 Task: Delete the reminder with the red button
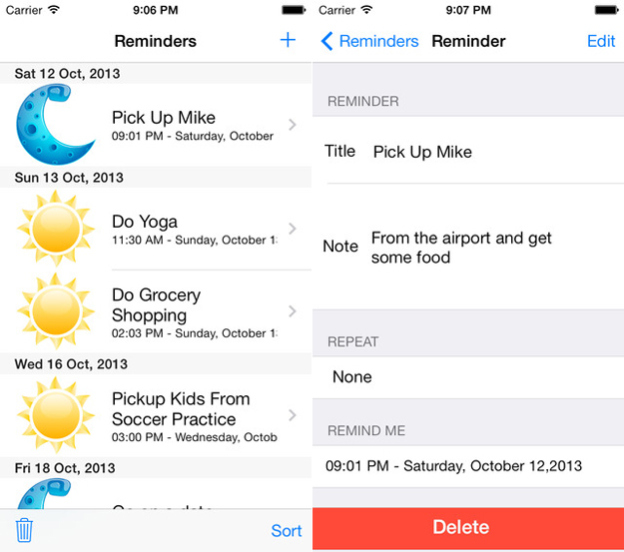click(x=468, y=528)
